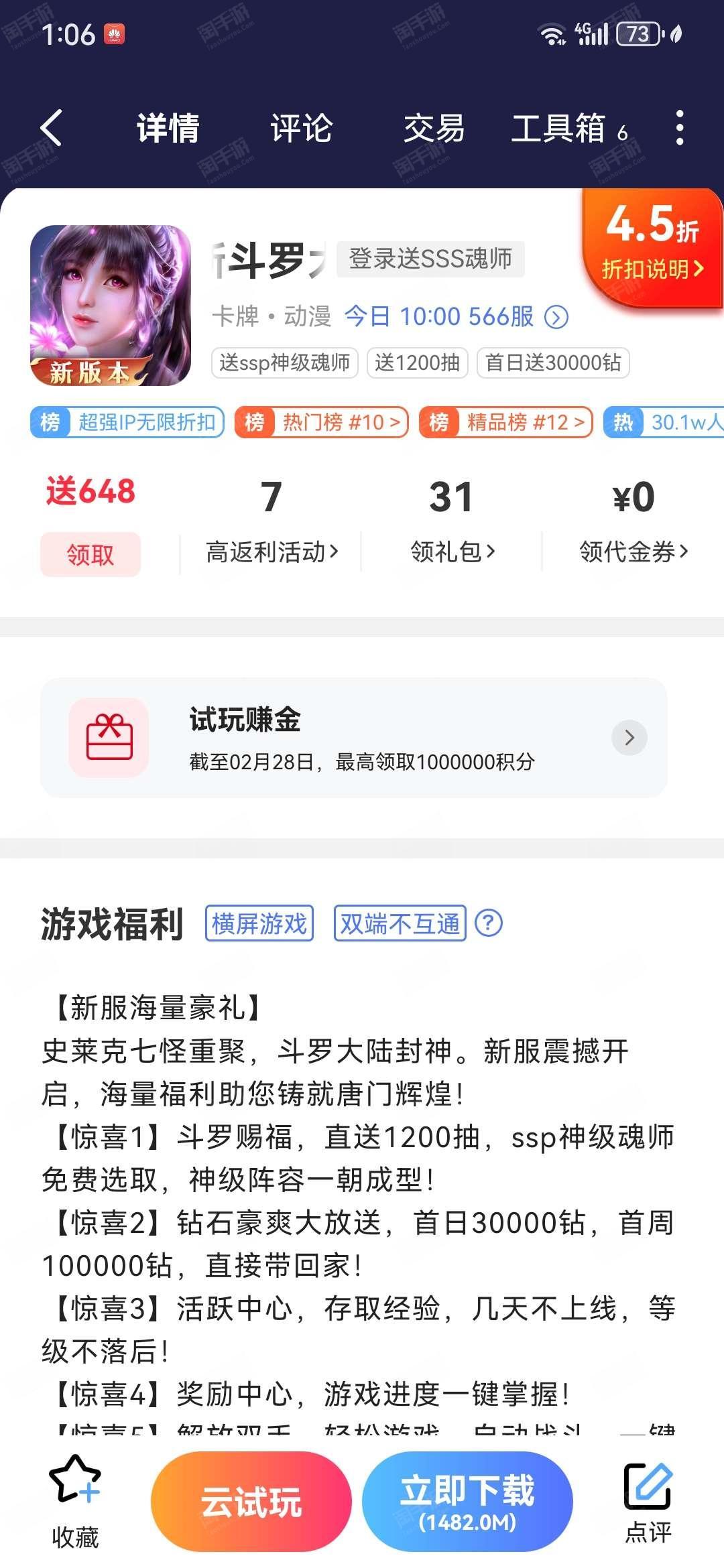Open 领礼包 gift packs
724x1568 pixels.
coord(452,551)
